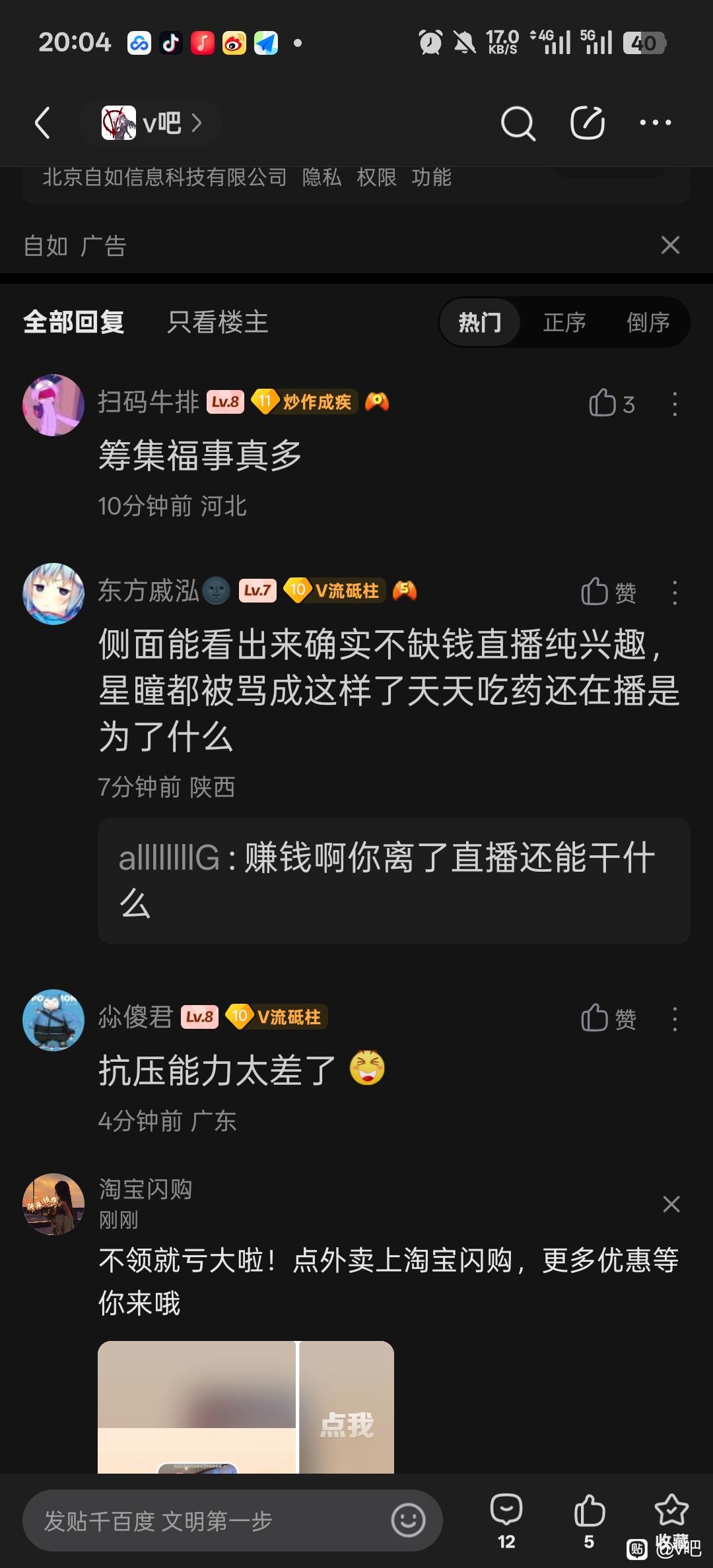Switch to 只看楼主 filter
Viewport: 713px width, 1568px height.
tap(218, 323)
